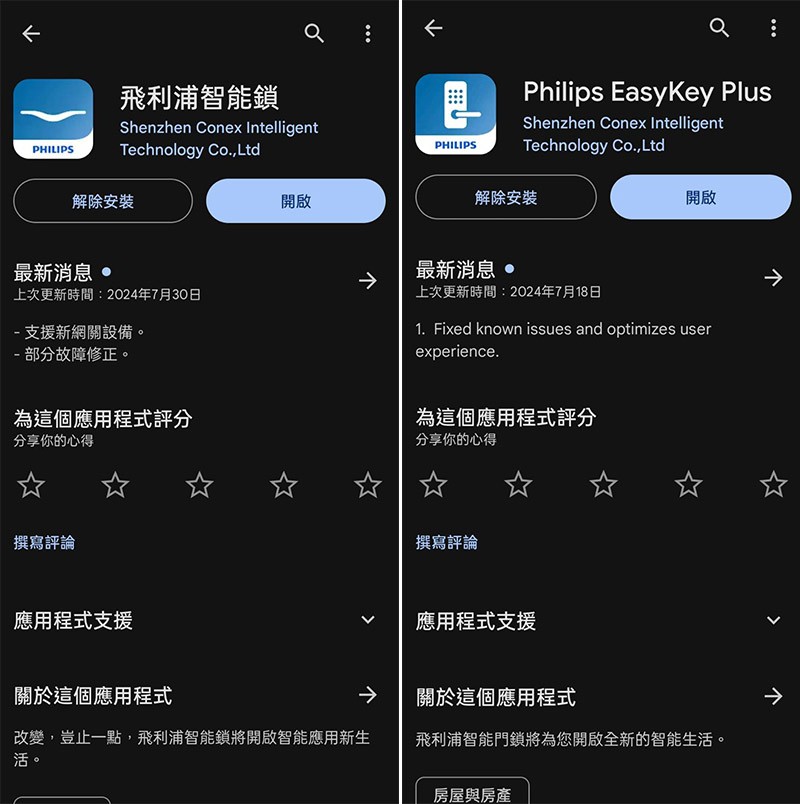This screenshot has height=804, width=800.
Task: Open 關於這個應用程式 for 飛利浦智能鎖
Action: 368,695
